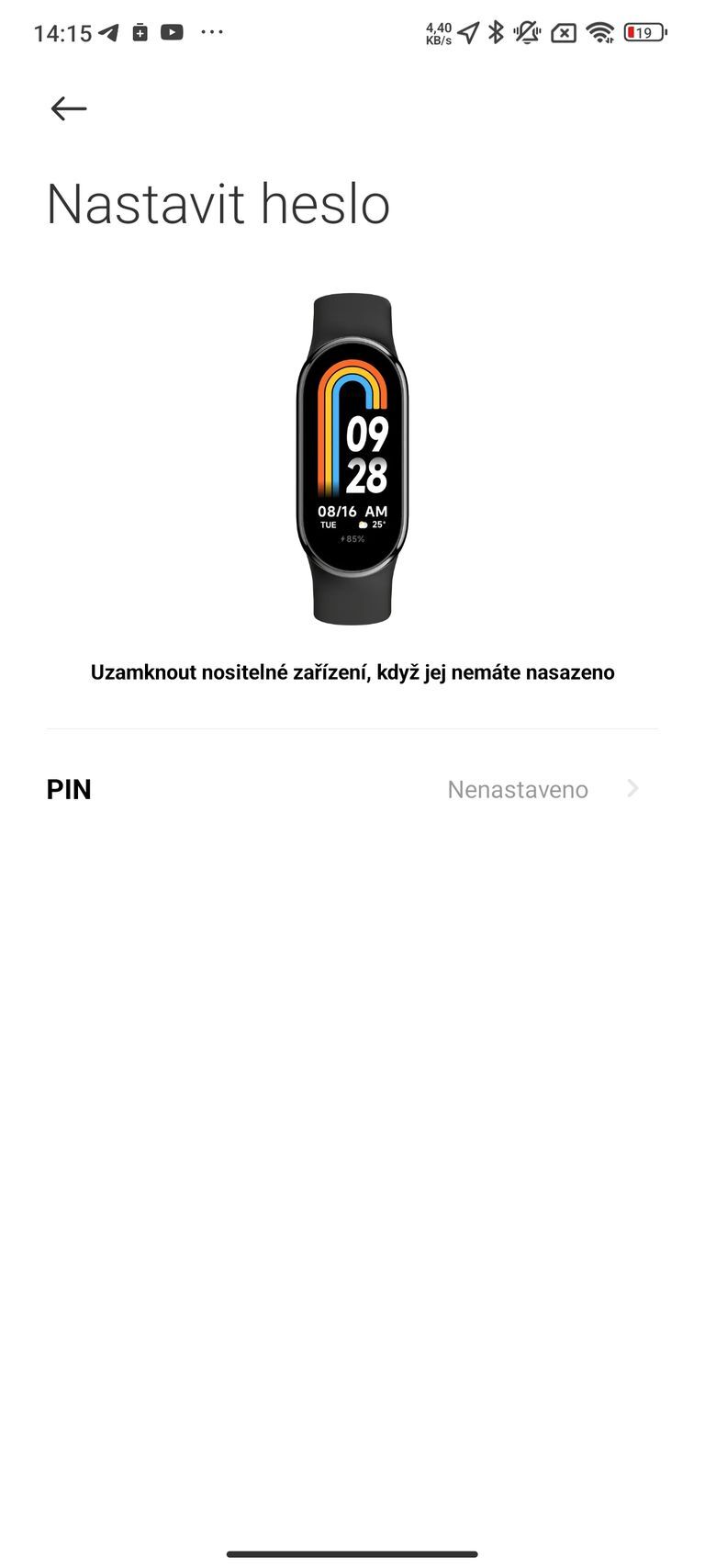
Task: Tap the wearable lock description text
Action: [352, 671]
